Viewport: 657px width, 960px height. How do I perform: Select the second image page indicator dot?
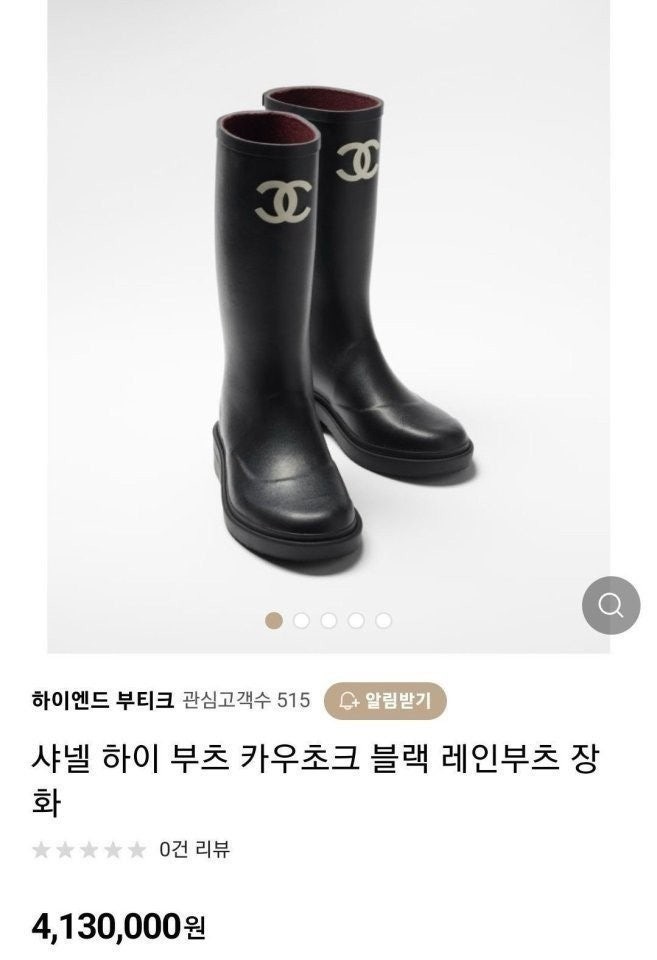[x=301, y=621]
